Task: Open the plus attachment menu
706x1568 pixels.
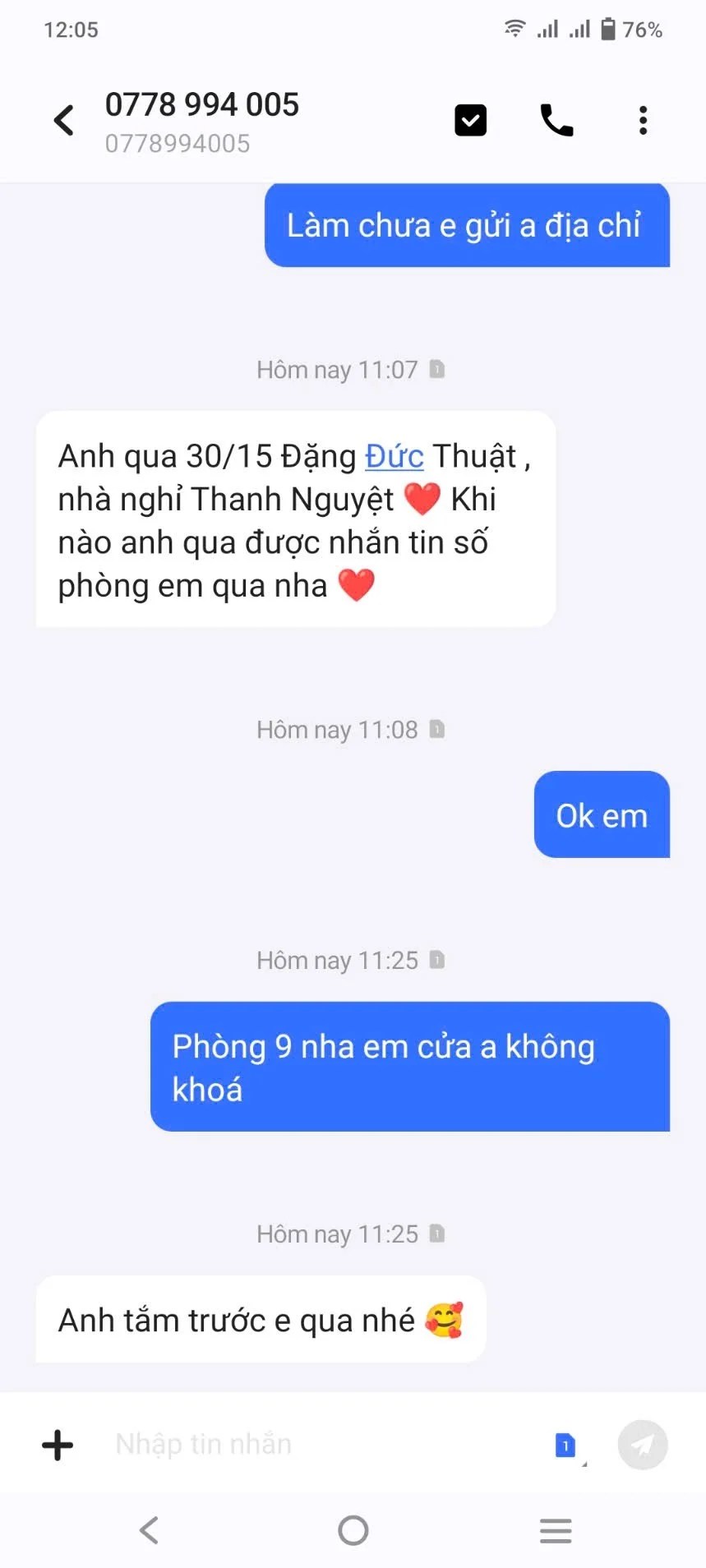Action: click(x=58, y=1445)
